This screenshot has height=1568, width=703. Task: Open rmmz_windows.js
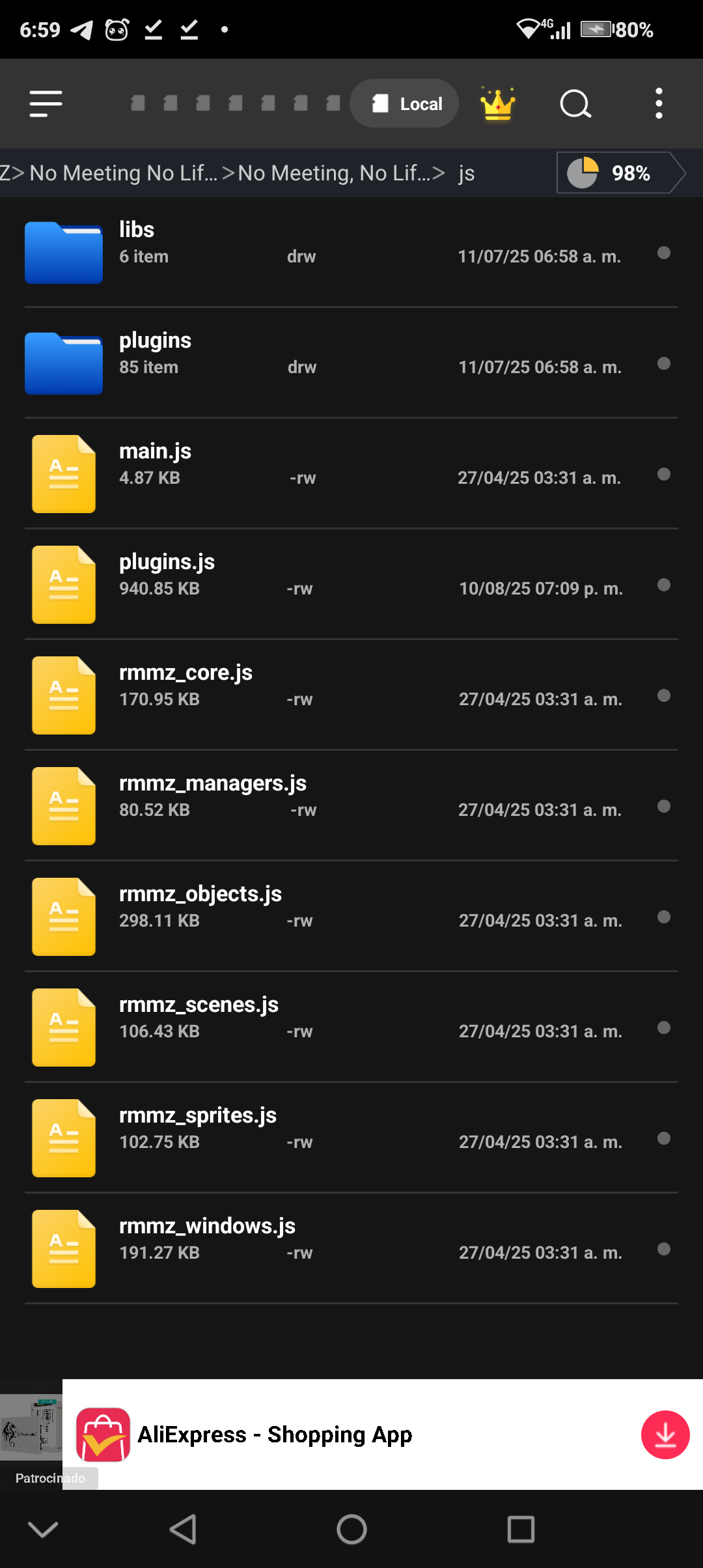point(260,1248)
